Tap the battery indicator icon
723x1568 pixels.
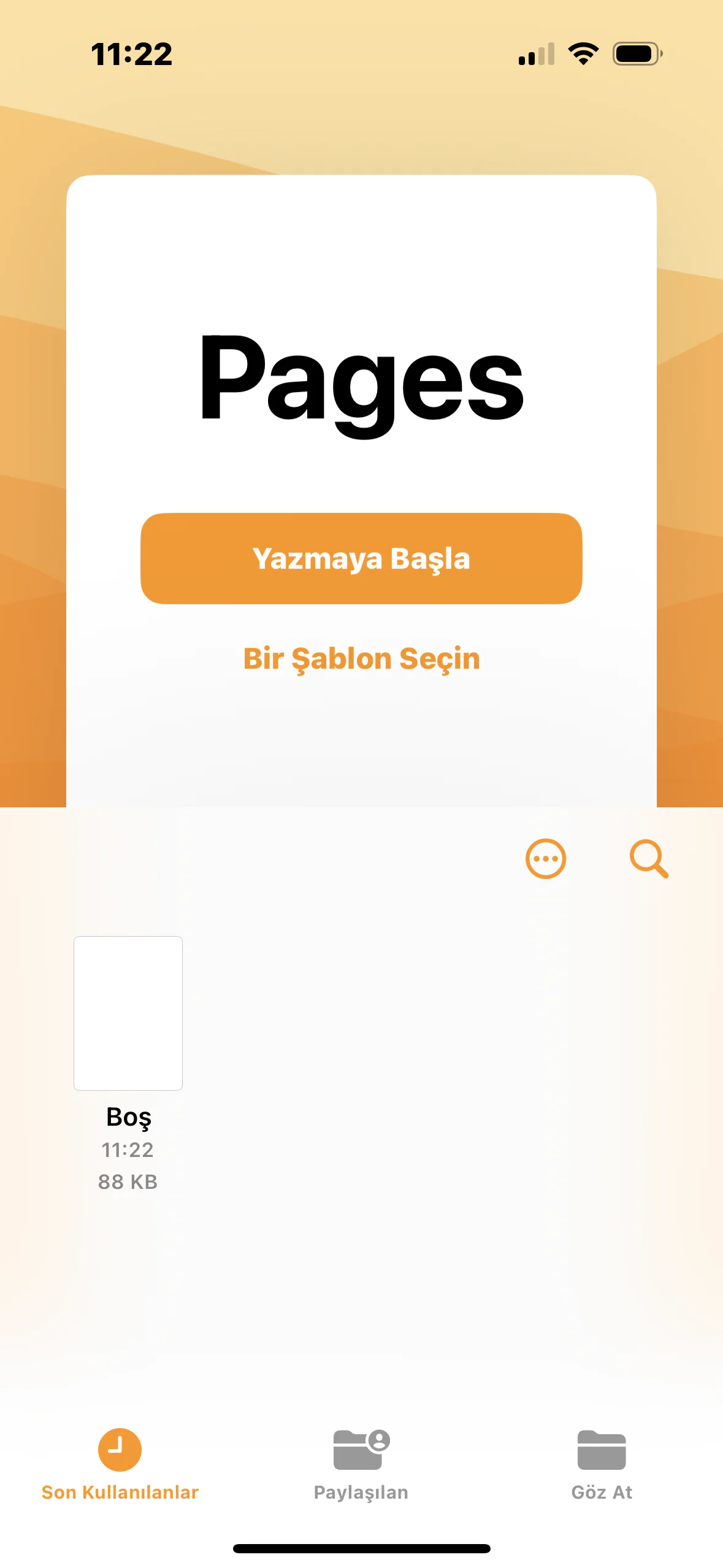[637, 54]
